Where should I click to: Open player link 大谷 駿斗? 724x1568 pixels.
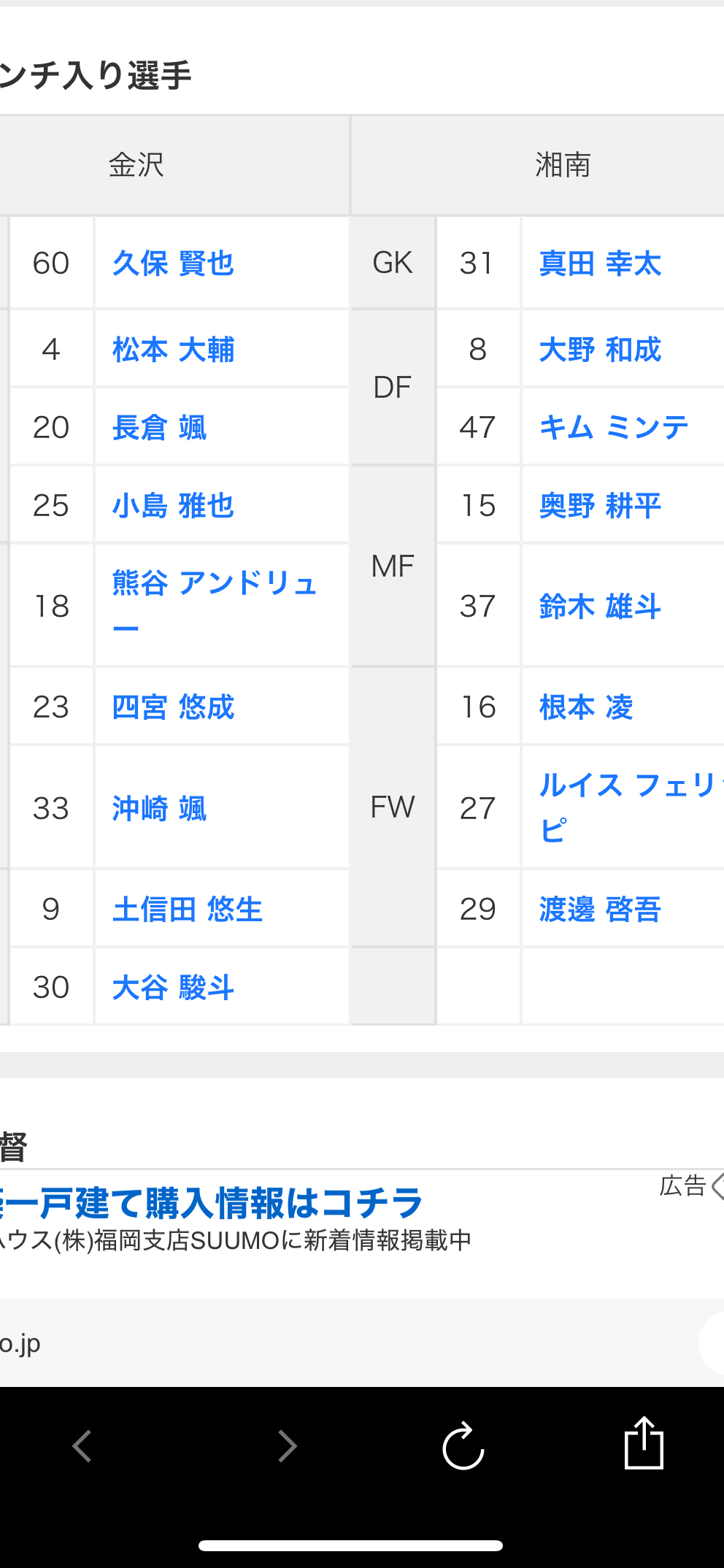click(173, 988)
